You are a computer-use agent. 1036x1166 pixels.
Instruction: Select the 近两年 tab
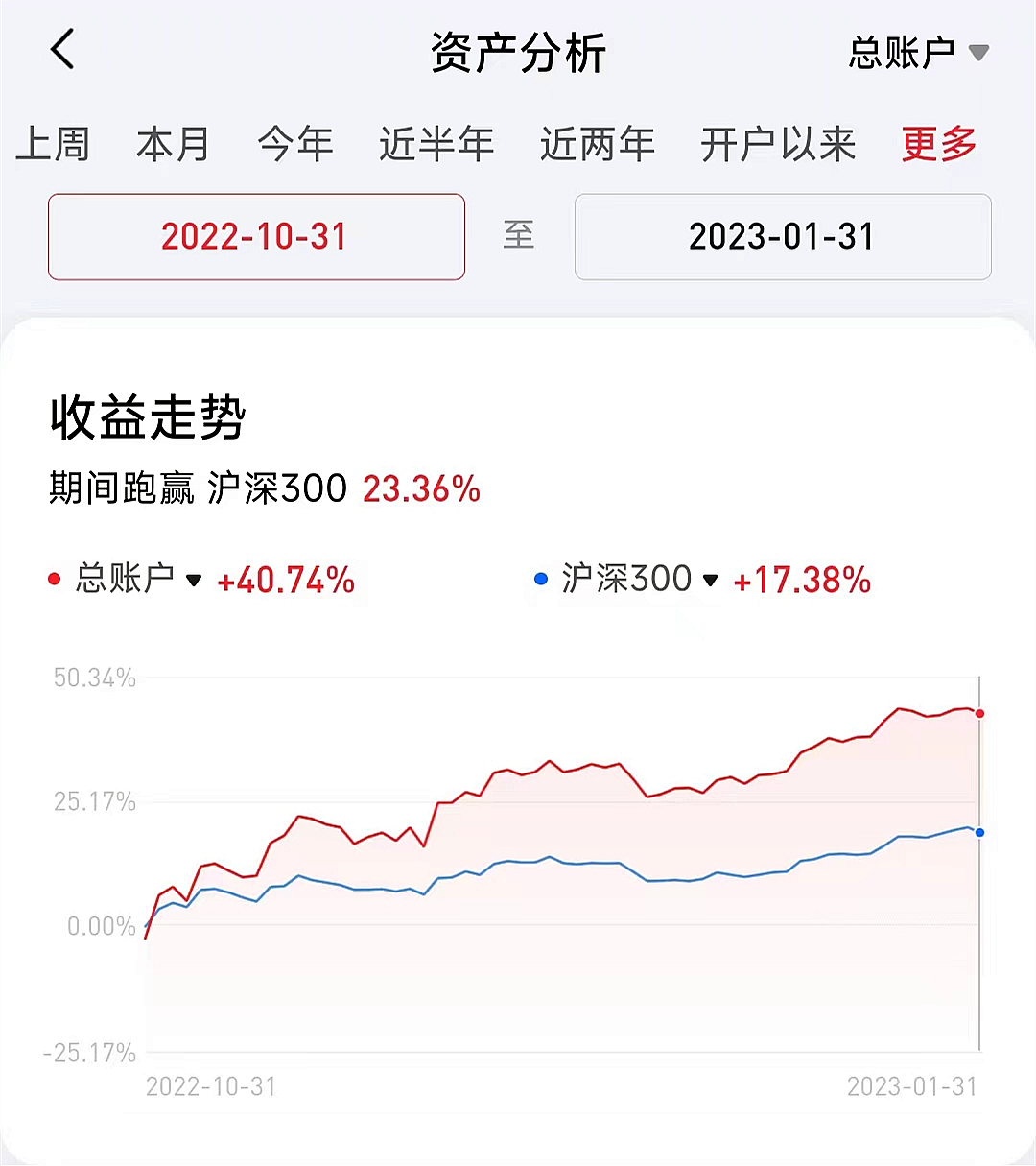[598, 144]
